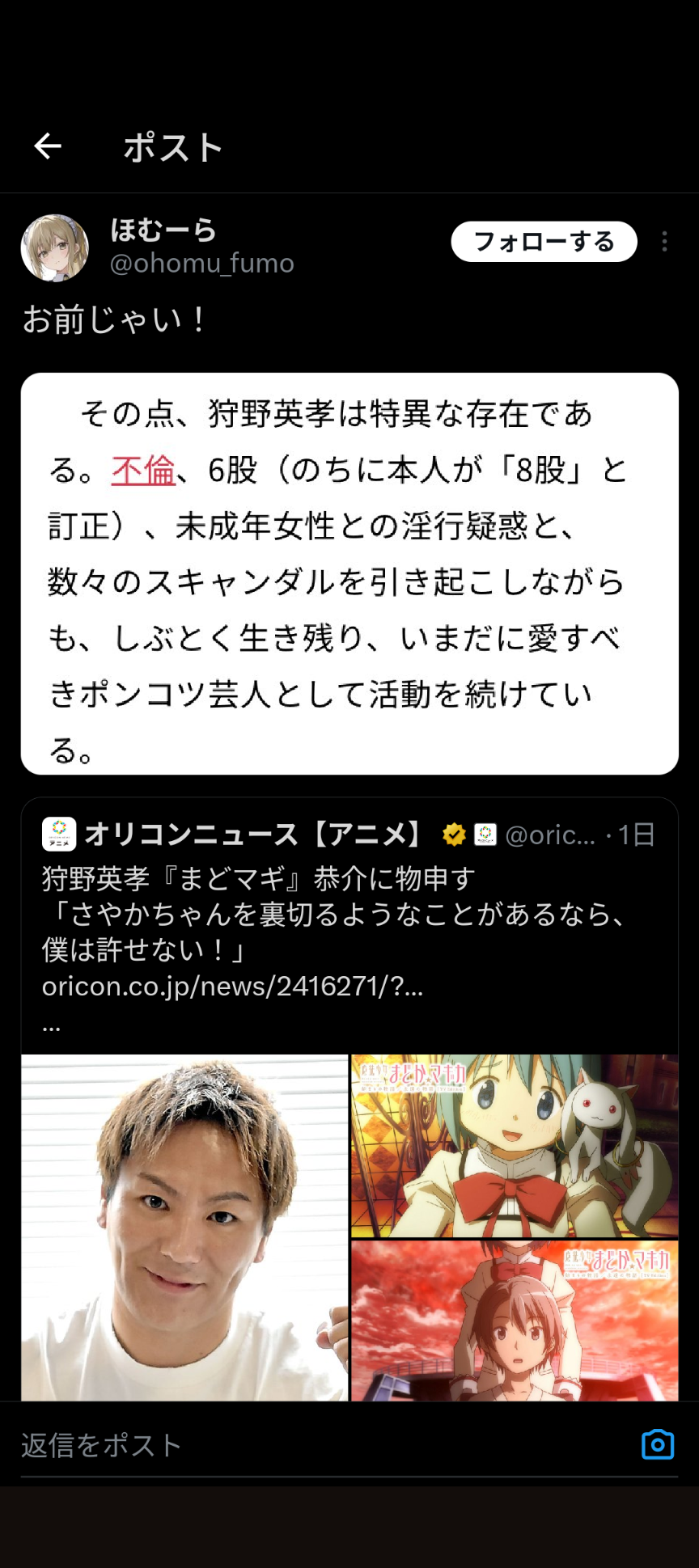View the attached text screenshot image

click(x=349, y=573)
